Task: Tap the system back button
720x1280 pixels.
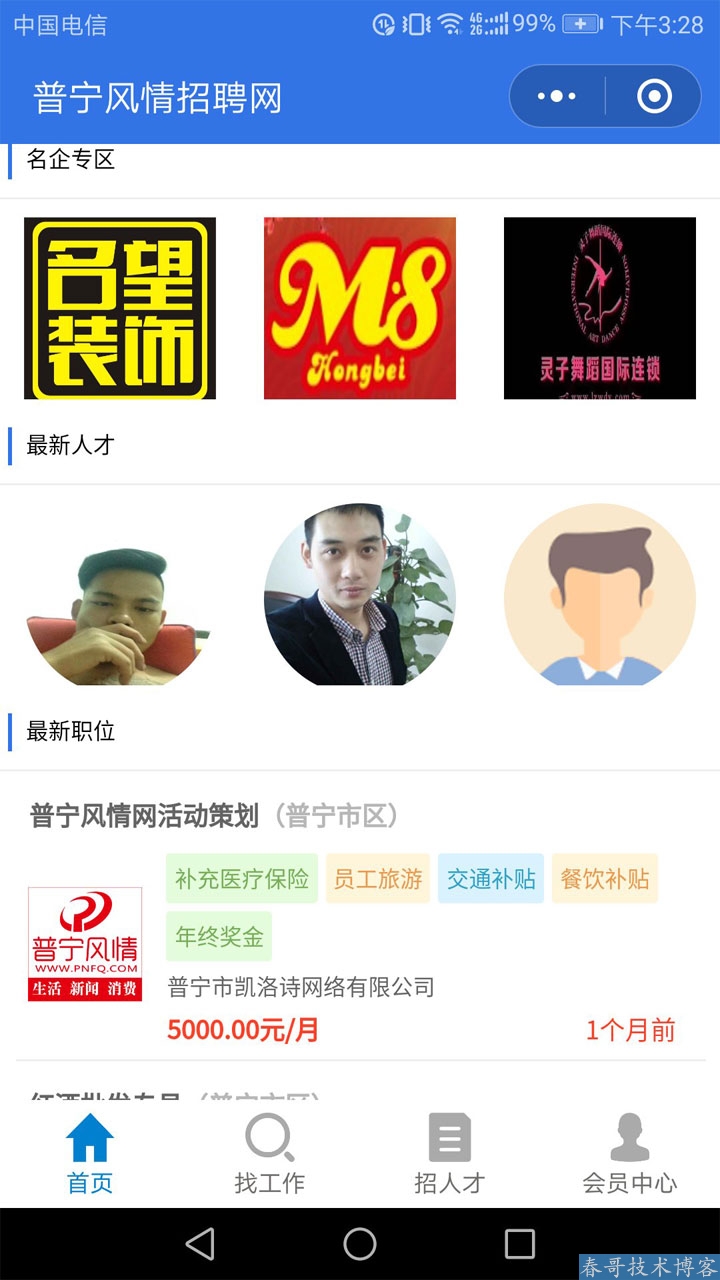Action: (x=200, y=1244)
